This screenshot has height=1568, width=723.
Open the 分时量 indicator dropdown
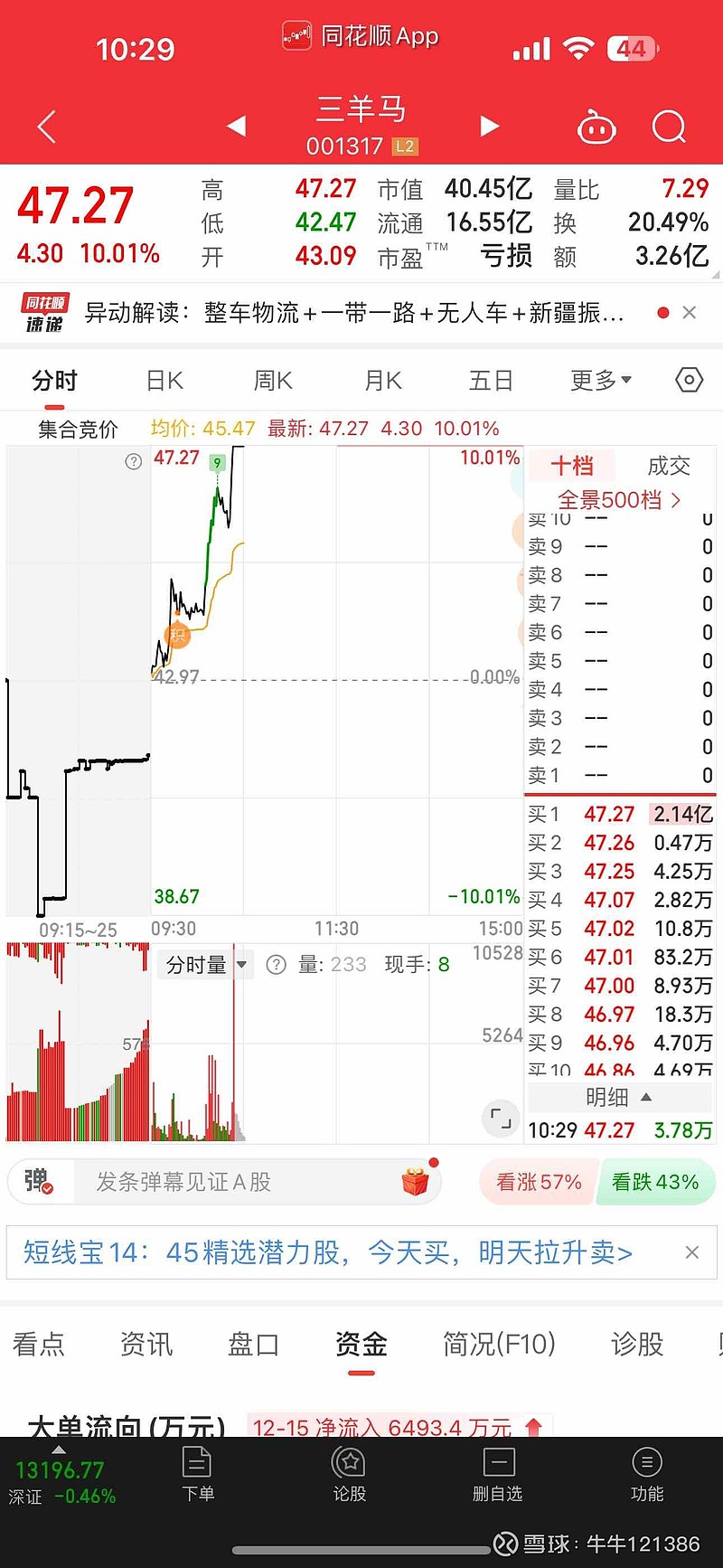coord(205,965)
